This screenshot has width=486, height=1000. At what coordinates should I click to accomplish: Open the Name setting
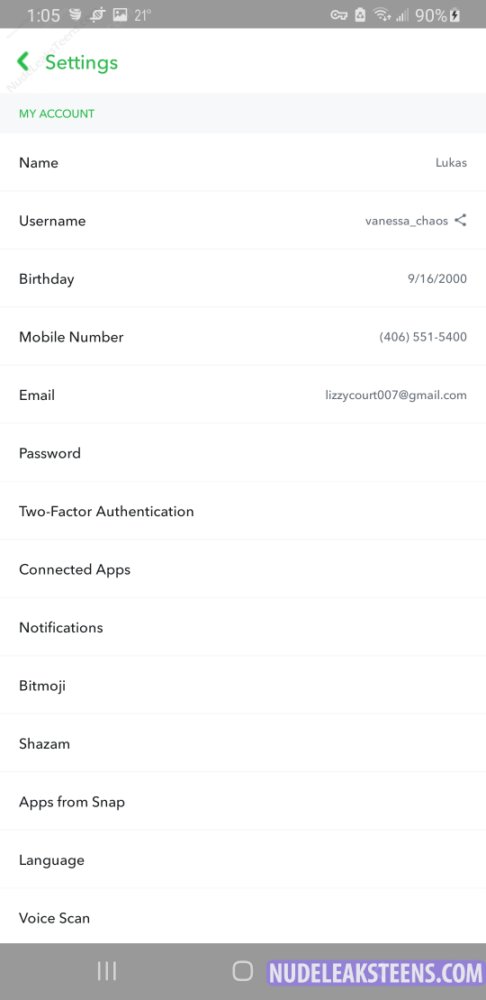(x=243, y=163)
